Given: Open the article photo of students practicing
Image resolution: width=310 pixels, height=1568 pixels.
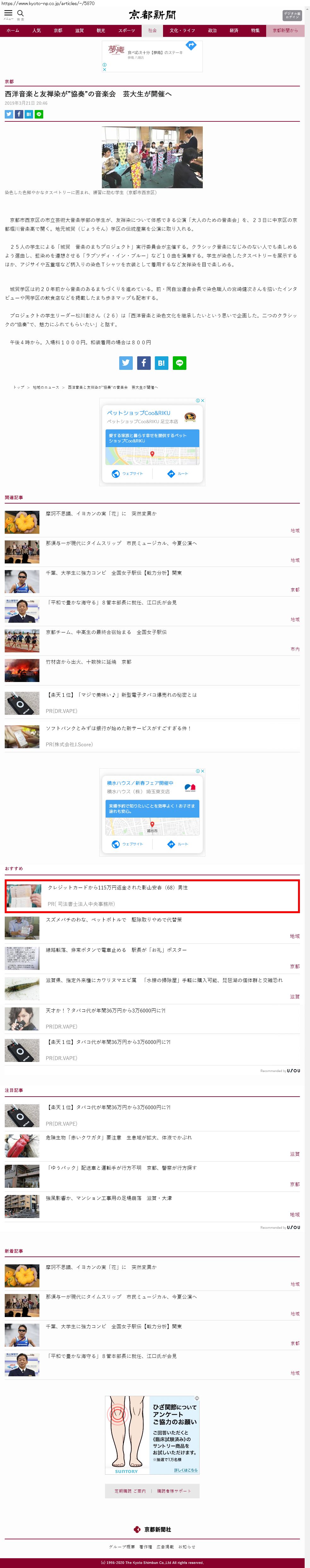Looking at the screenshot, I should [152, 157].
